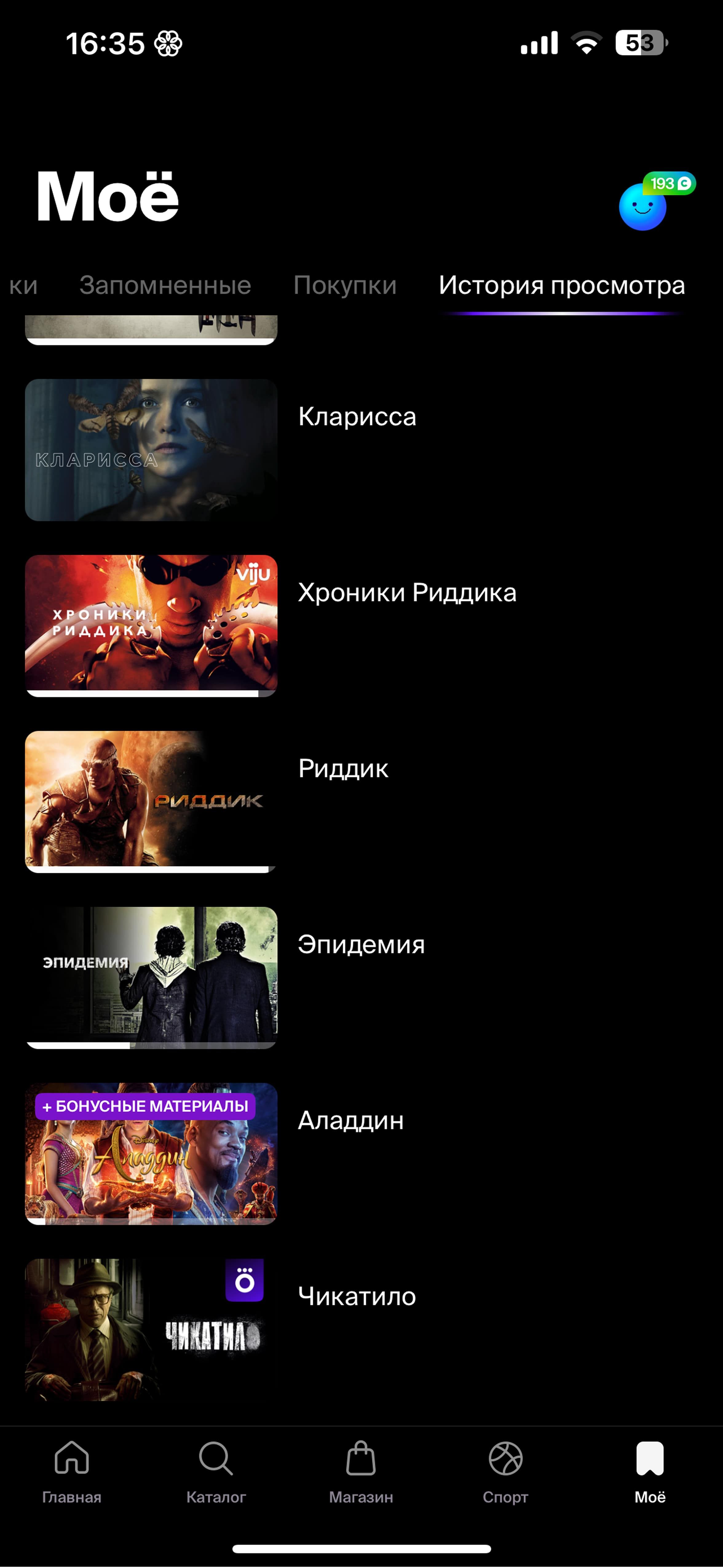Open Эпидемия from watch history
The height and width of the screenshot is (1568, 723).
point(151,976)
